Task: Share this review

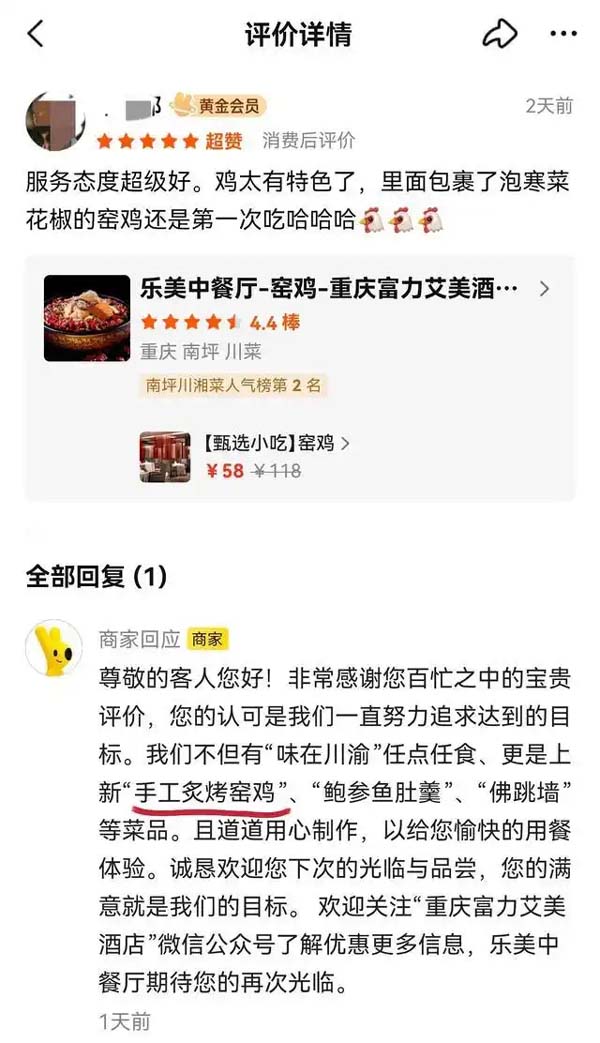Action: click(x=500, y=34)
